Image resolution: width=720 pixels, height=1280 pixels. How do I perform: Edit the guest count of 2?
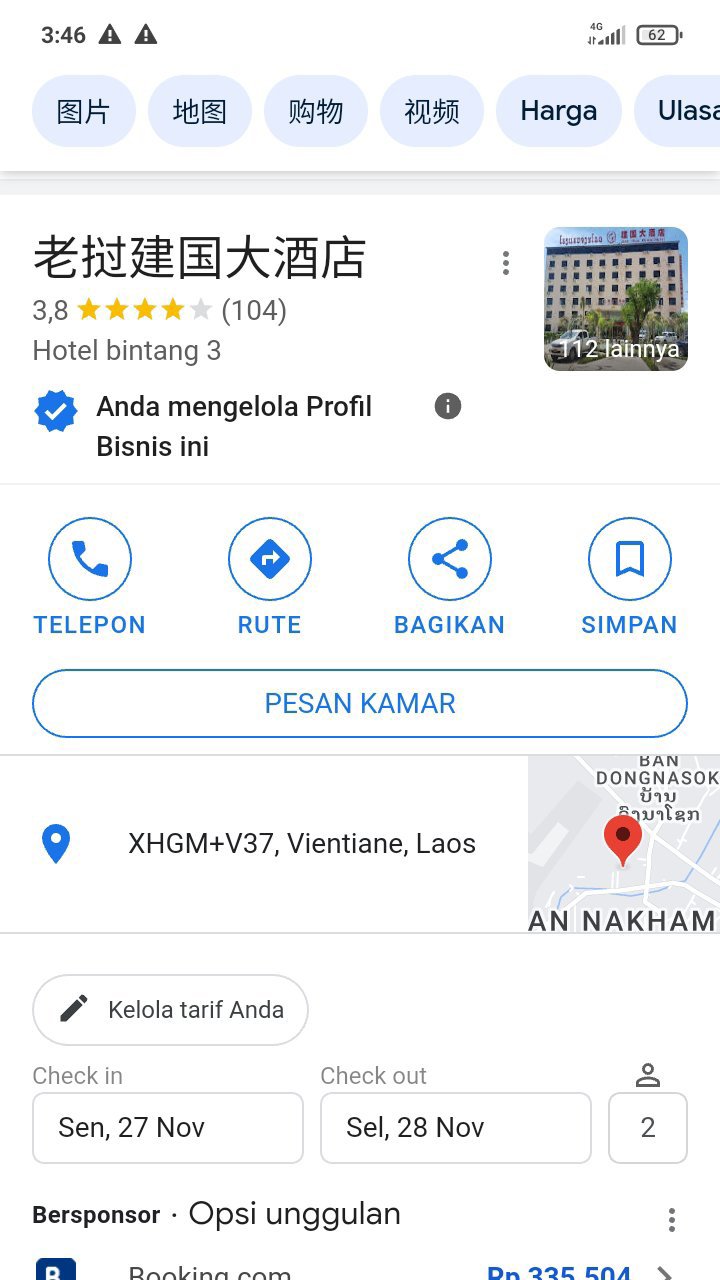point(648,1128)
